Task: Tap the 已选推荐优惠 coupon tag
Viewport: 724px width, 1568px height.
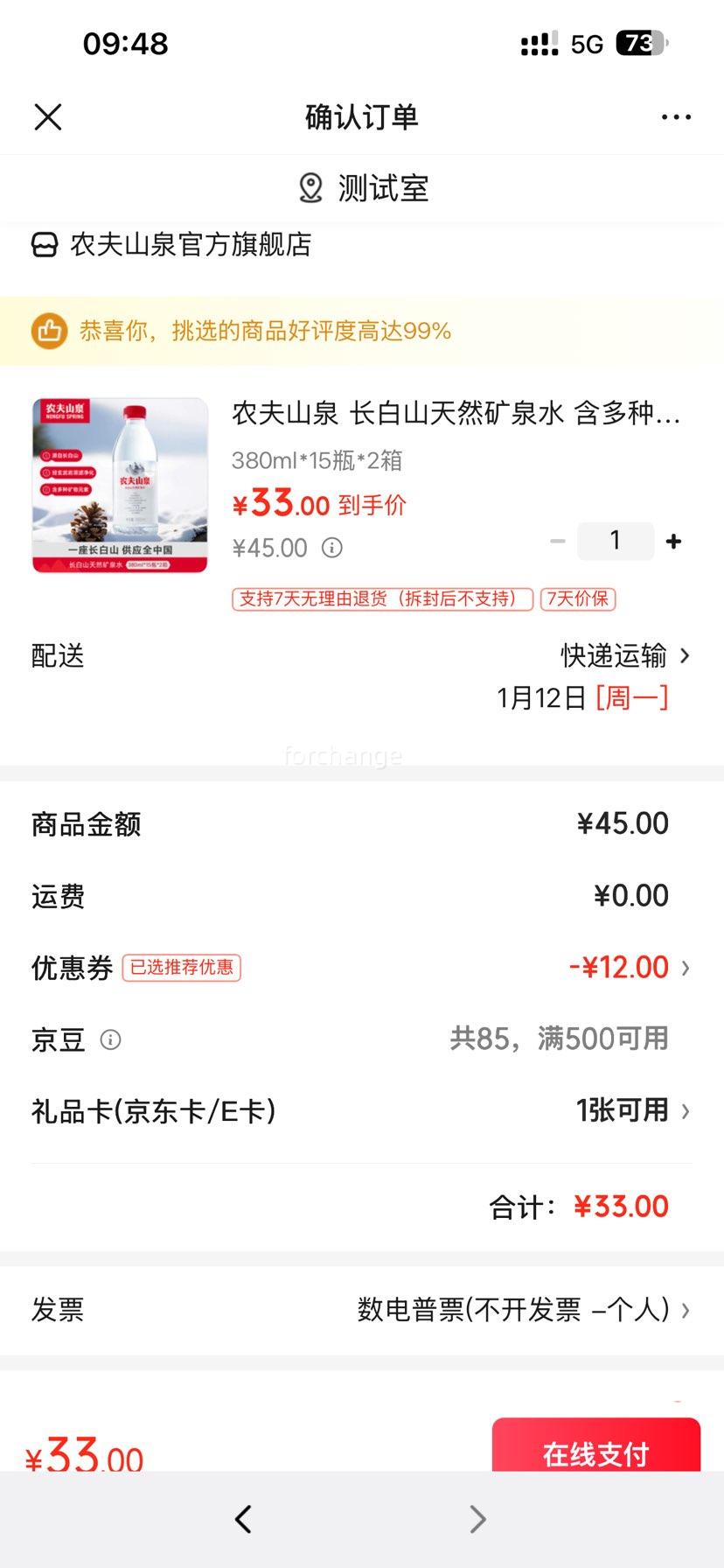Action: (181, 969)
